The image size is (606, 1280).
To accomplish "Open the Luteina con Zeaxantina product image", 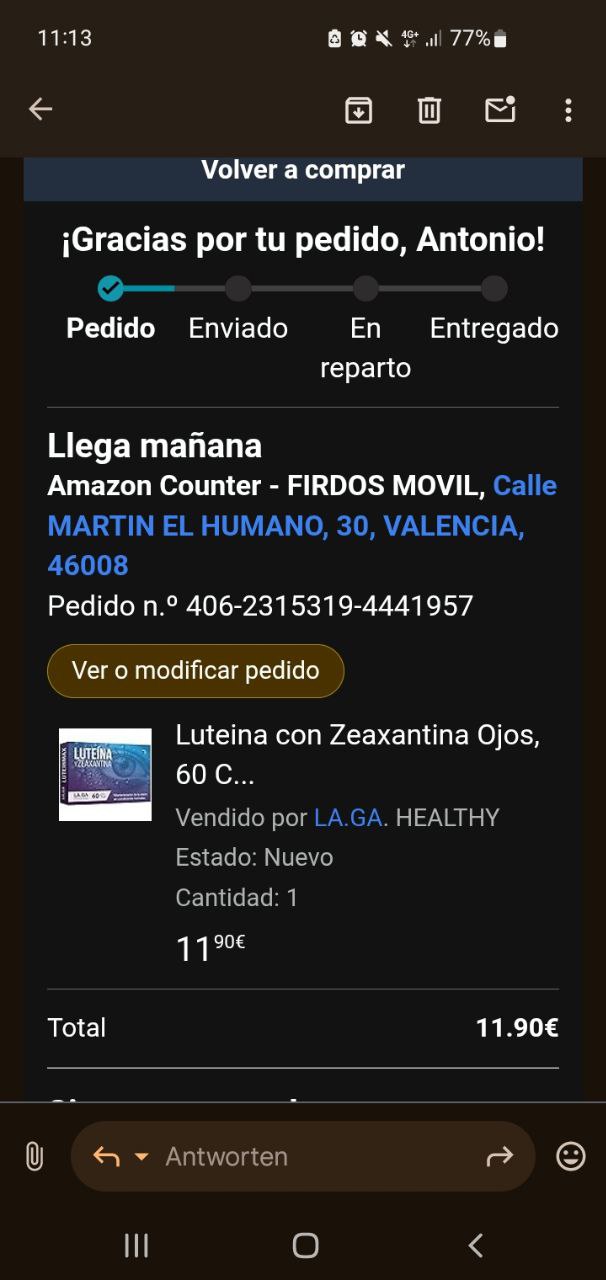I will (x=105, y=774).
